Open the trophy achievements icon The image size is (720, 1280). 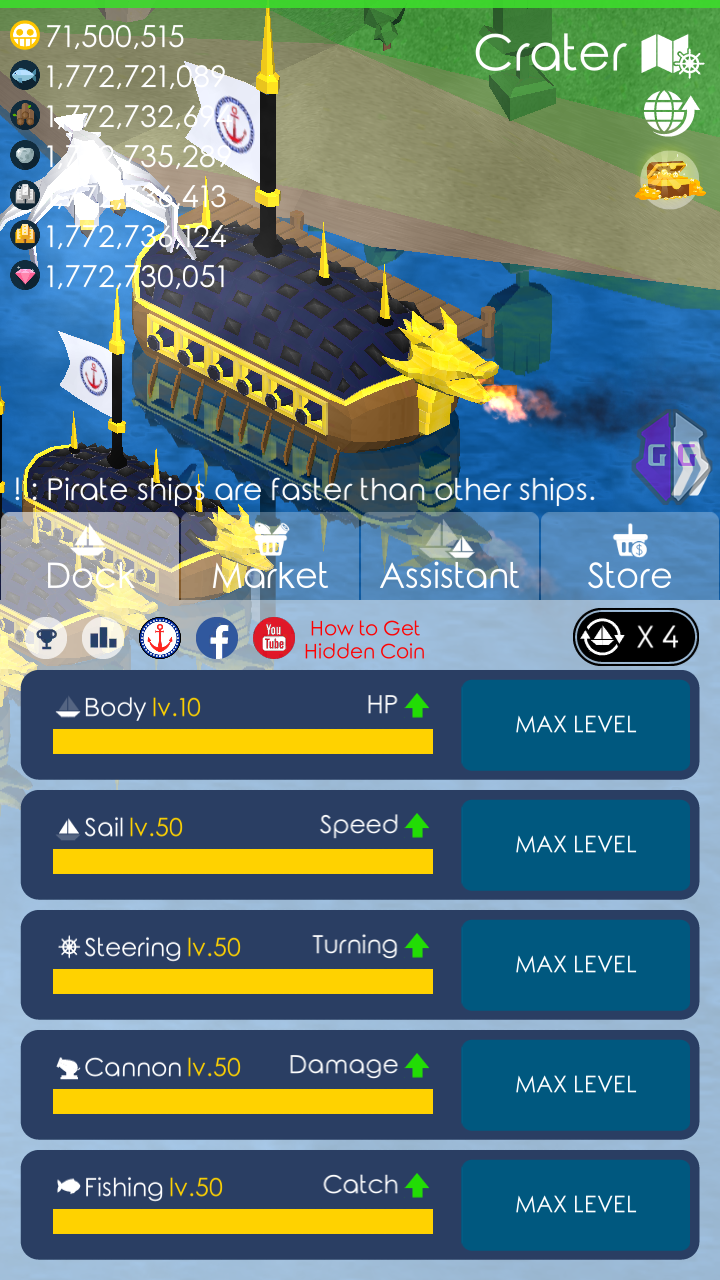pyautogui.click(x=46, y=638)
